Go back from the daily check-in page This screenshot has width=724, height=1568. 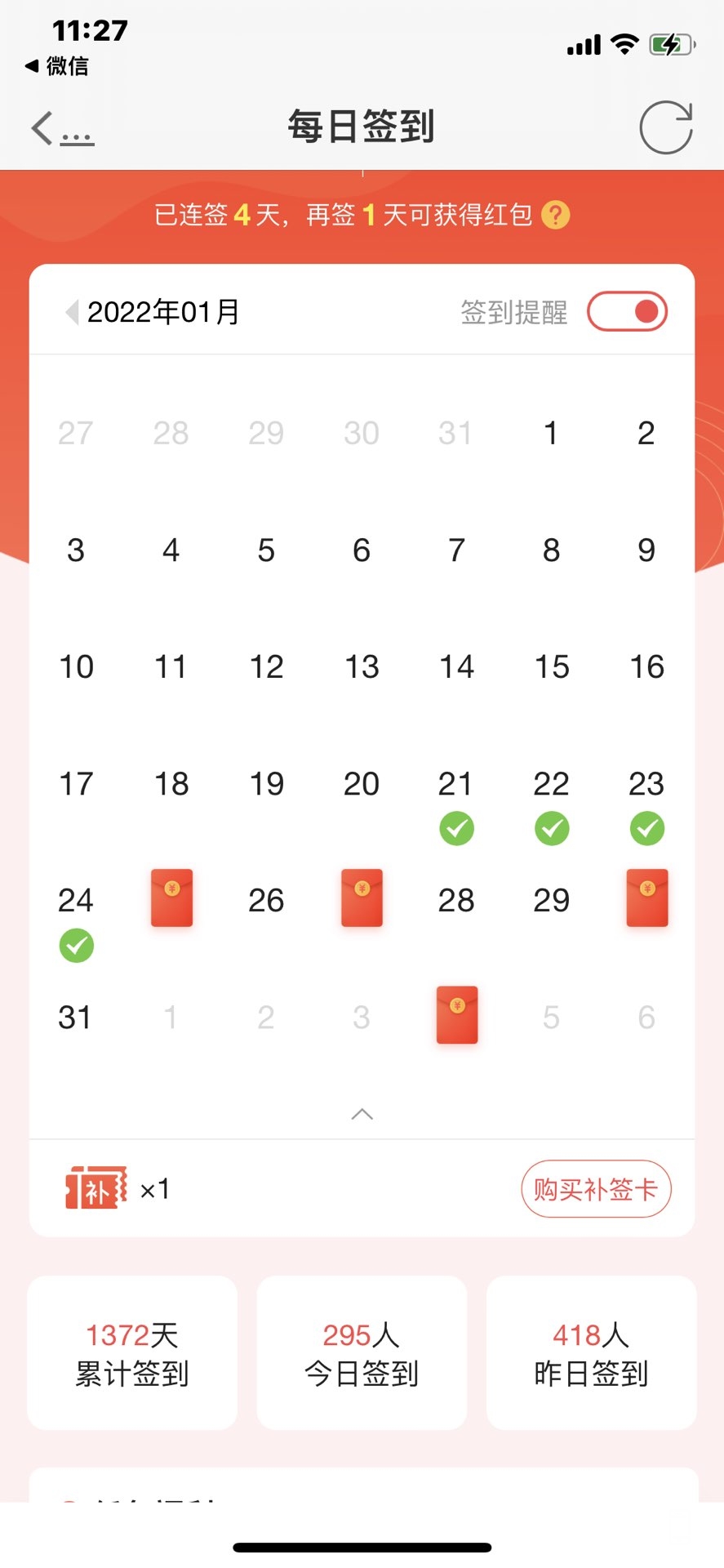coord(44,128)
